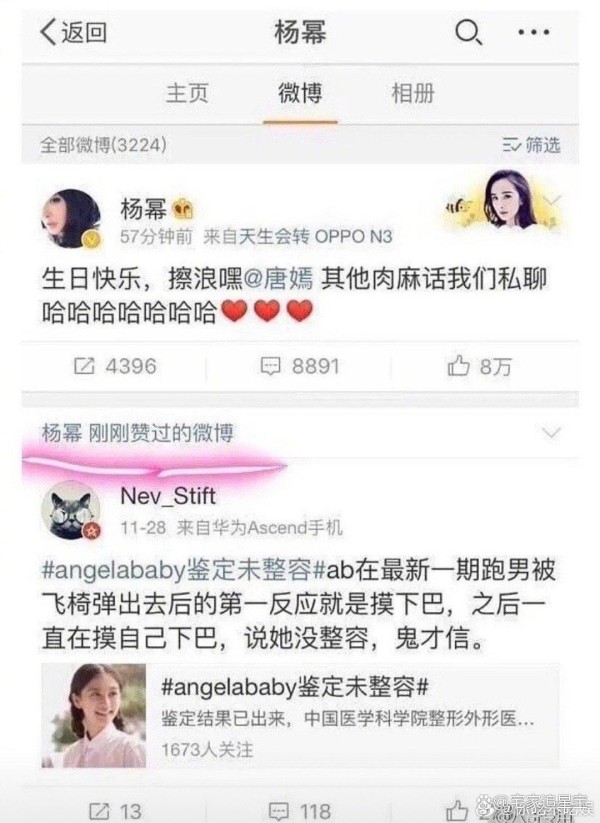
Task: Open the three-dot overflow menu
Action: [x=534, y=33]
